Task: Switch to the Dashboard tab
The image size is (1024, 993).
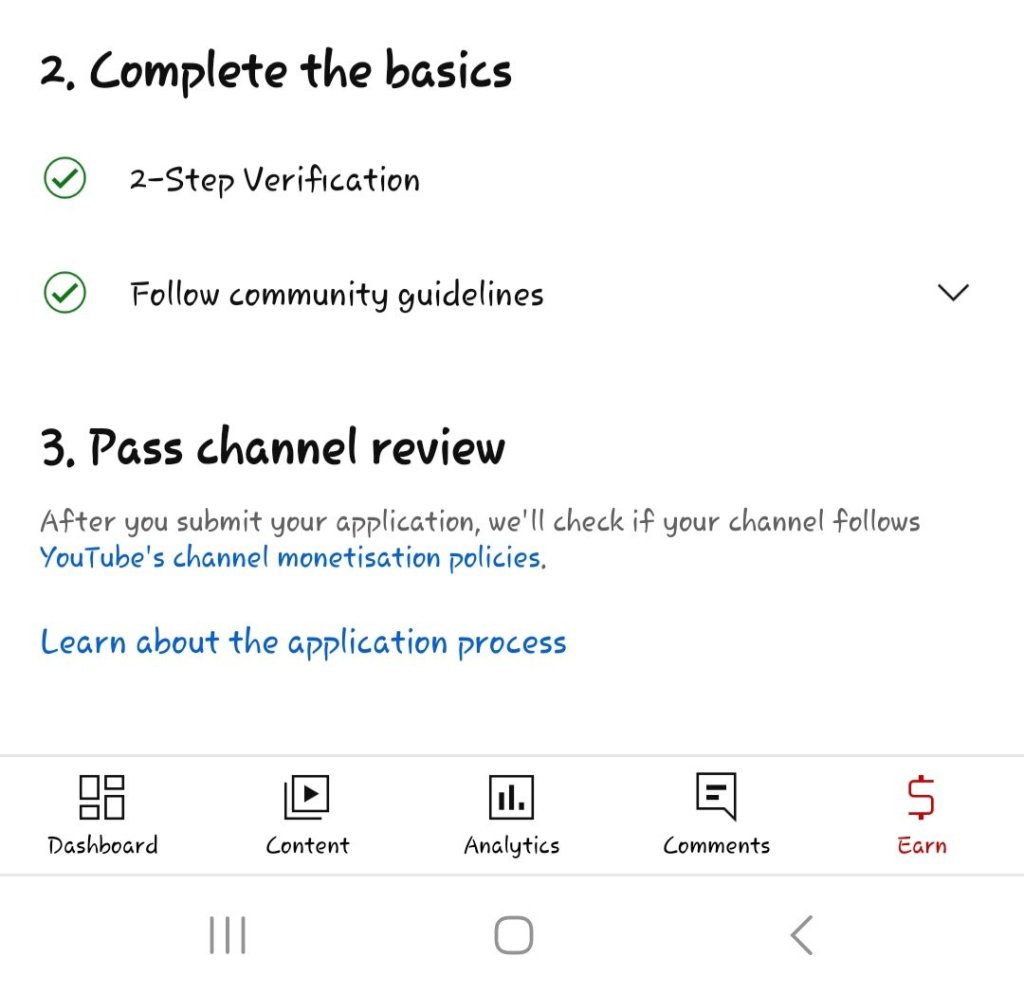Action: click(102, 815)
